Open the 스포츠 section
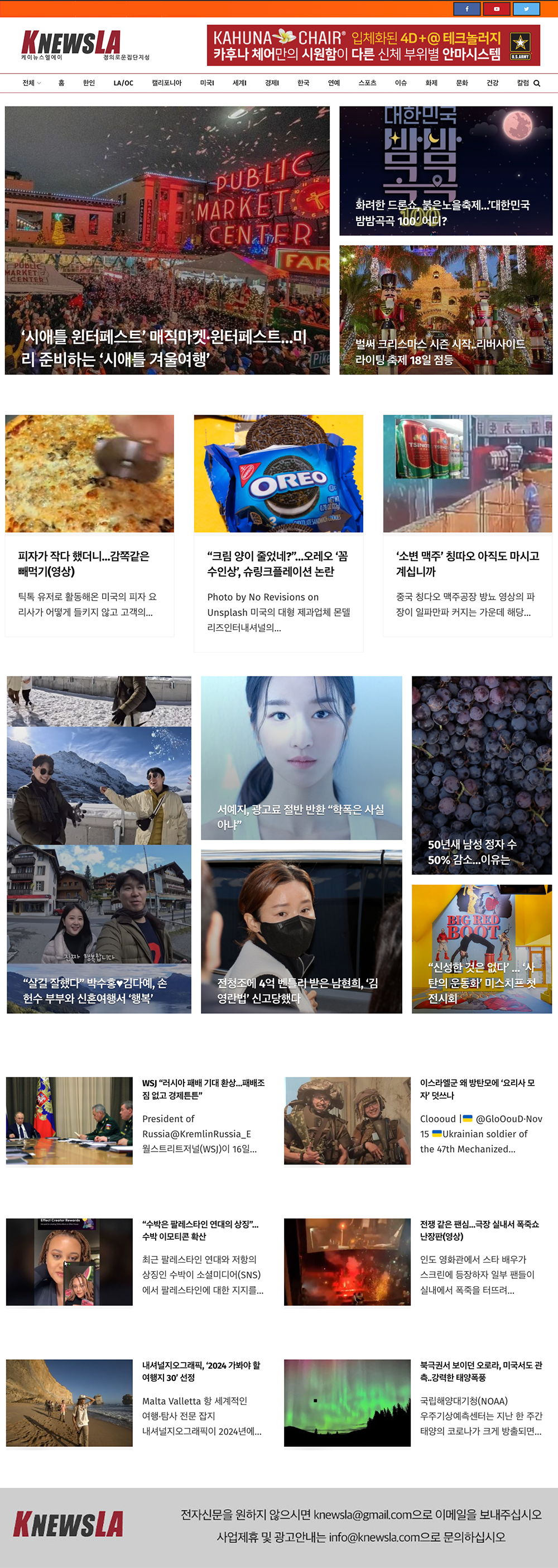The width and height of the screenshot is (558, 1568). tap(367, 83)
